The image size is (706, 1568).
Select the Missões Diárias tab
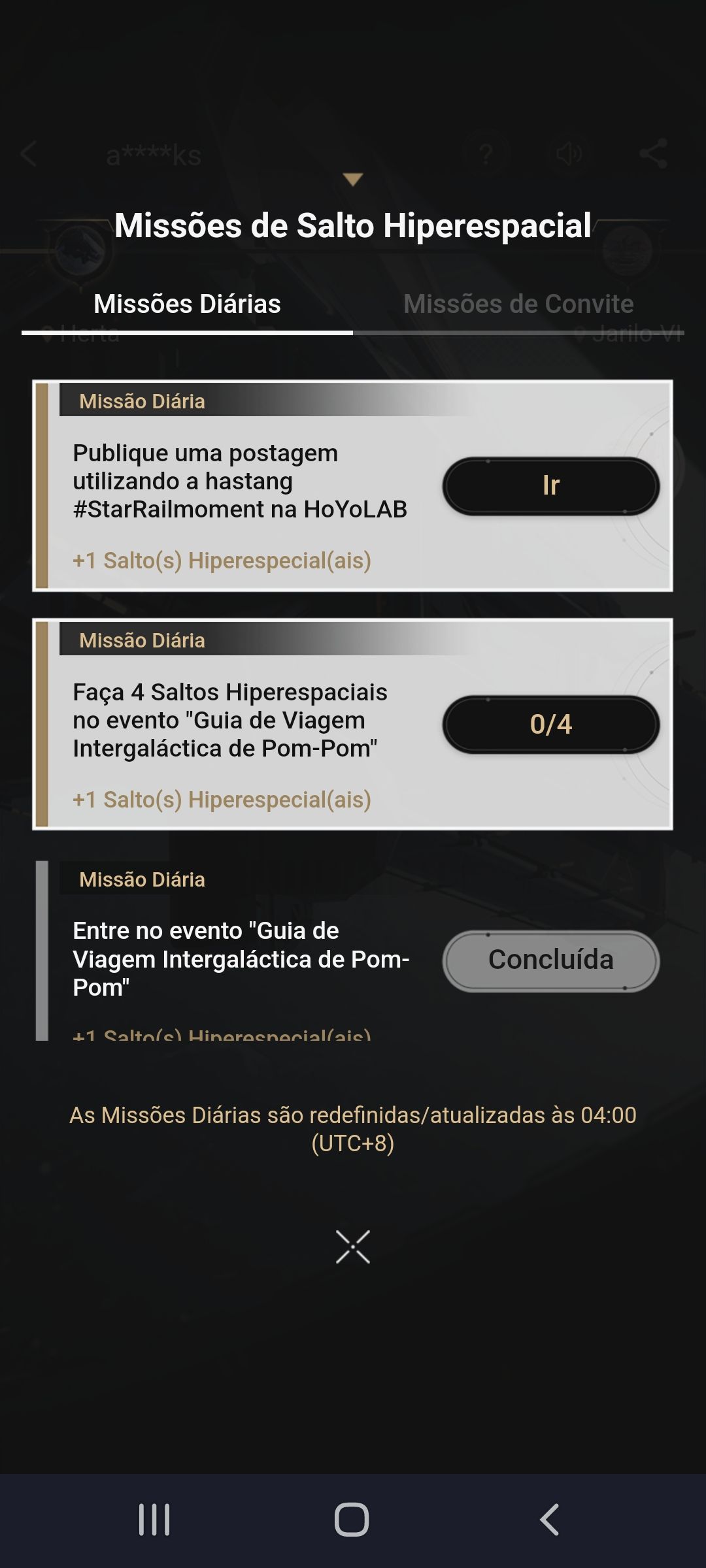click(x=187, y=304)
